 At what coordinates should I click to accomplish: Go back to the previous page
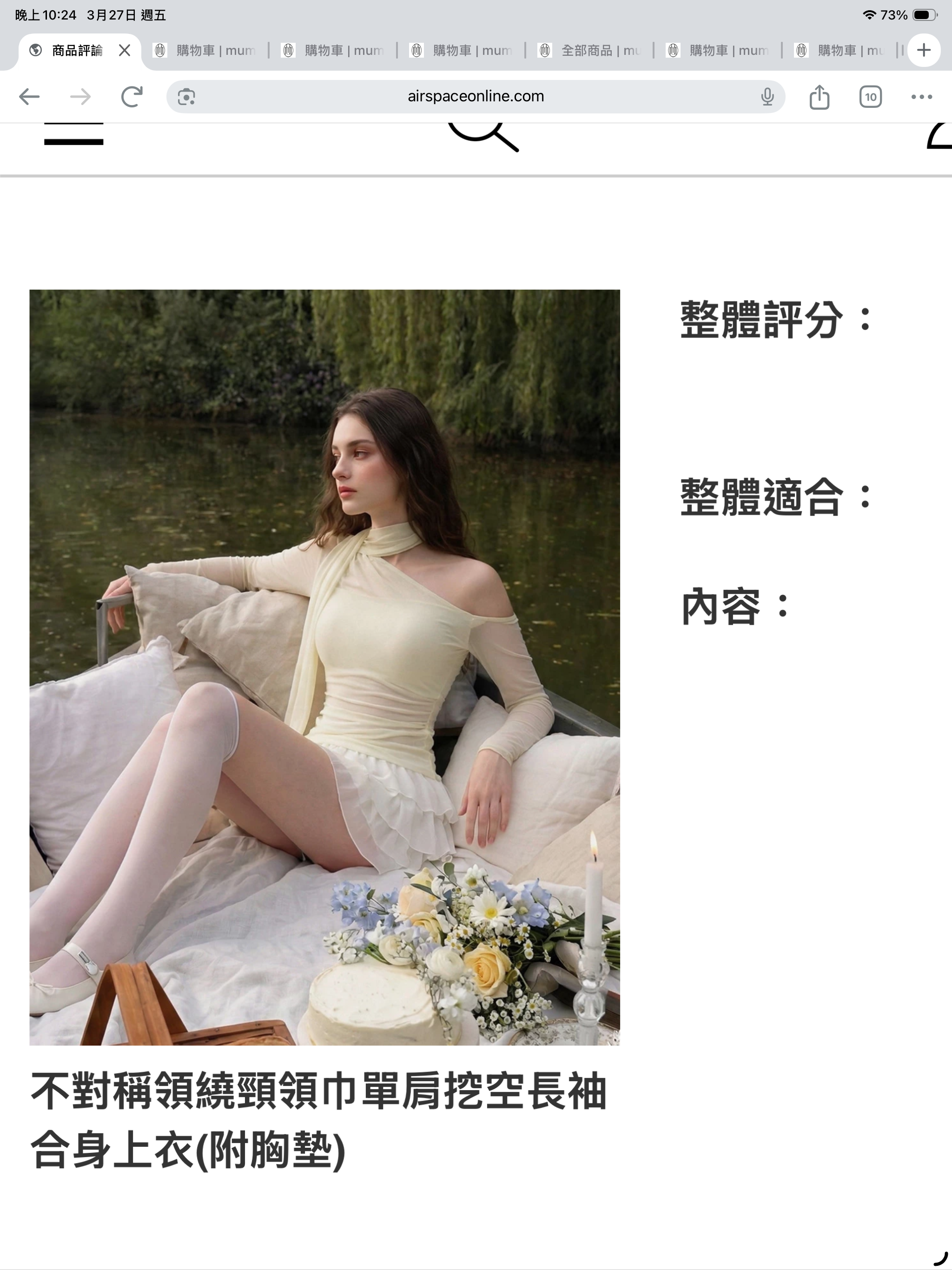pyautogui.click(x=29, y=96)
